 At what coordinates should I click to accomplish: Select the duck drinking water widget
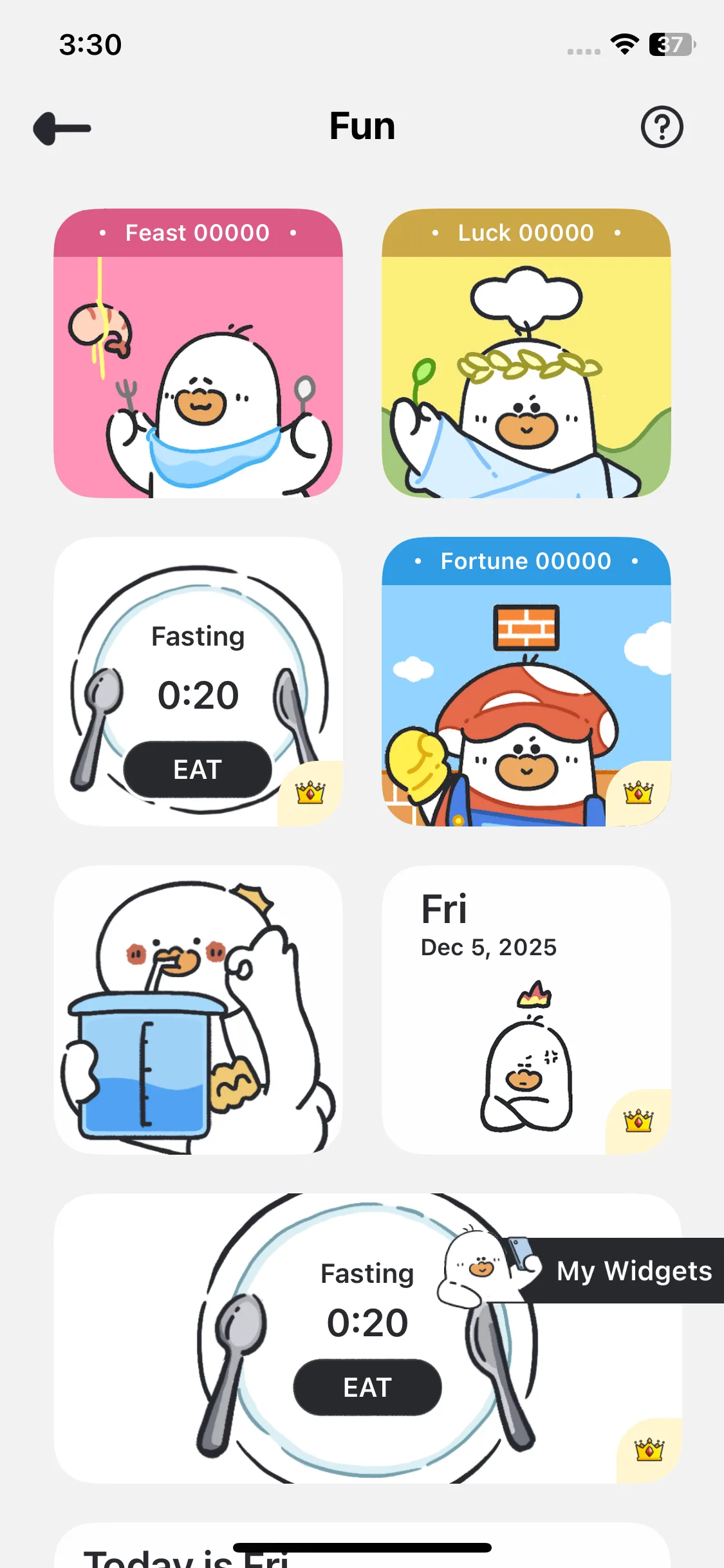pyautogui.click(x=198, y=1009)
